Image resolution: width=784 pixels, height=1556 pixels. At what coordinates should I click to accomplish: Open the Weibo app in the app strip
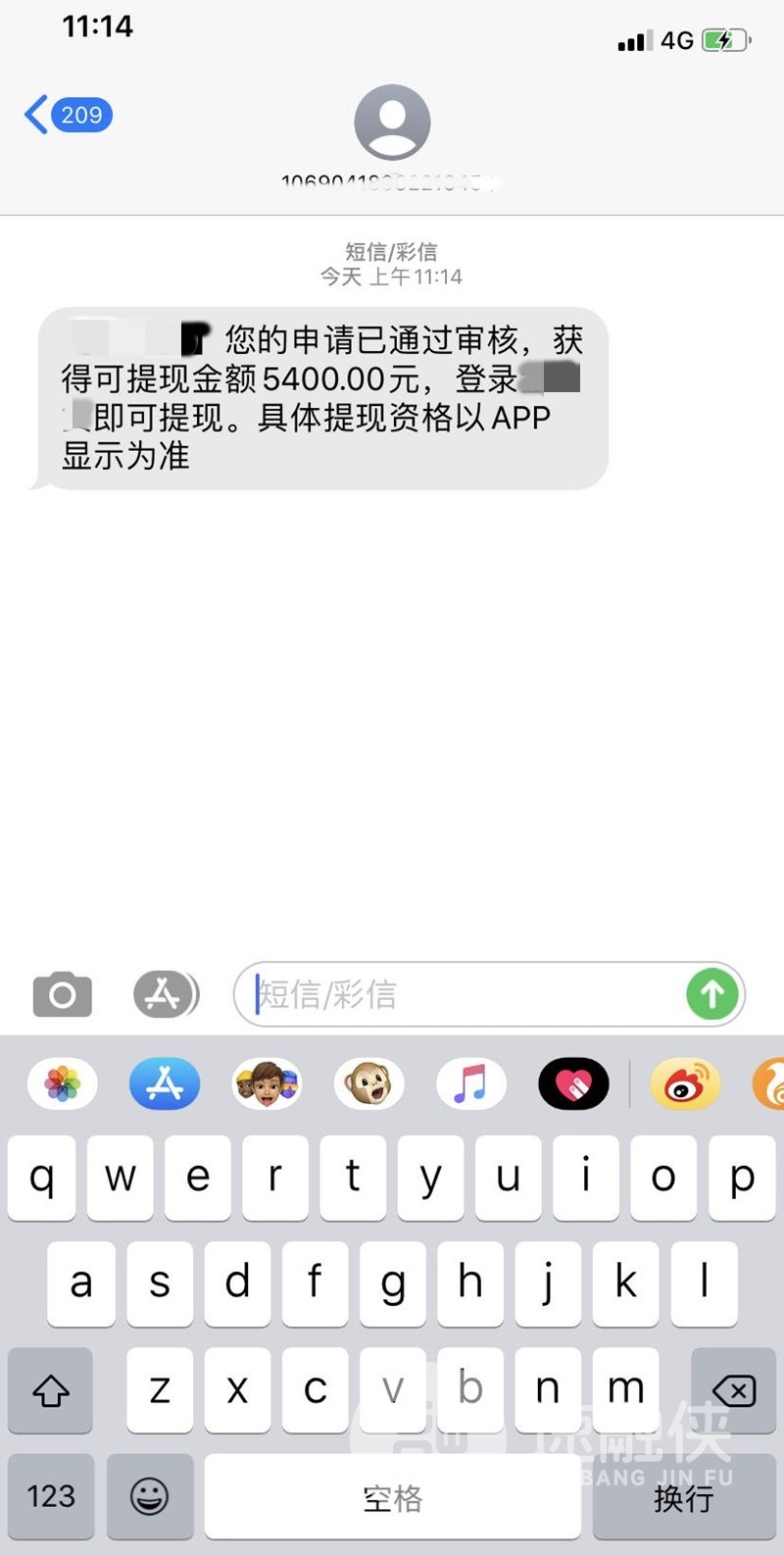685,1084
